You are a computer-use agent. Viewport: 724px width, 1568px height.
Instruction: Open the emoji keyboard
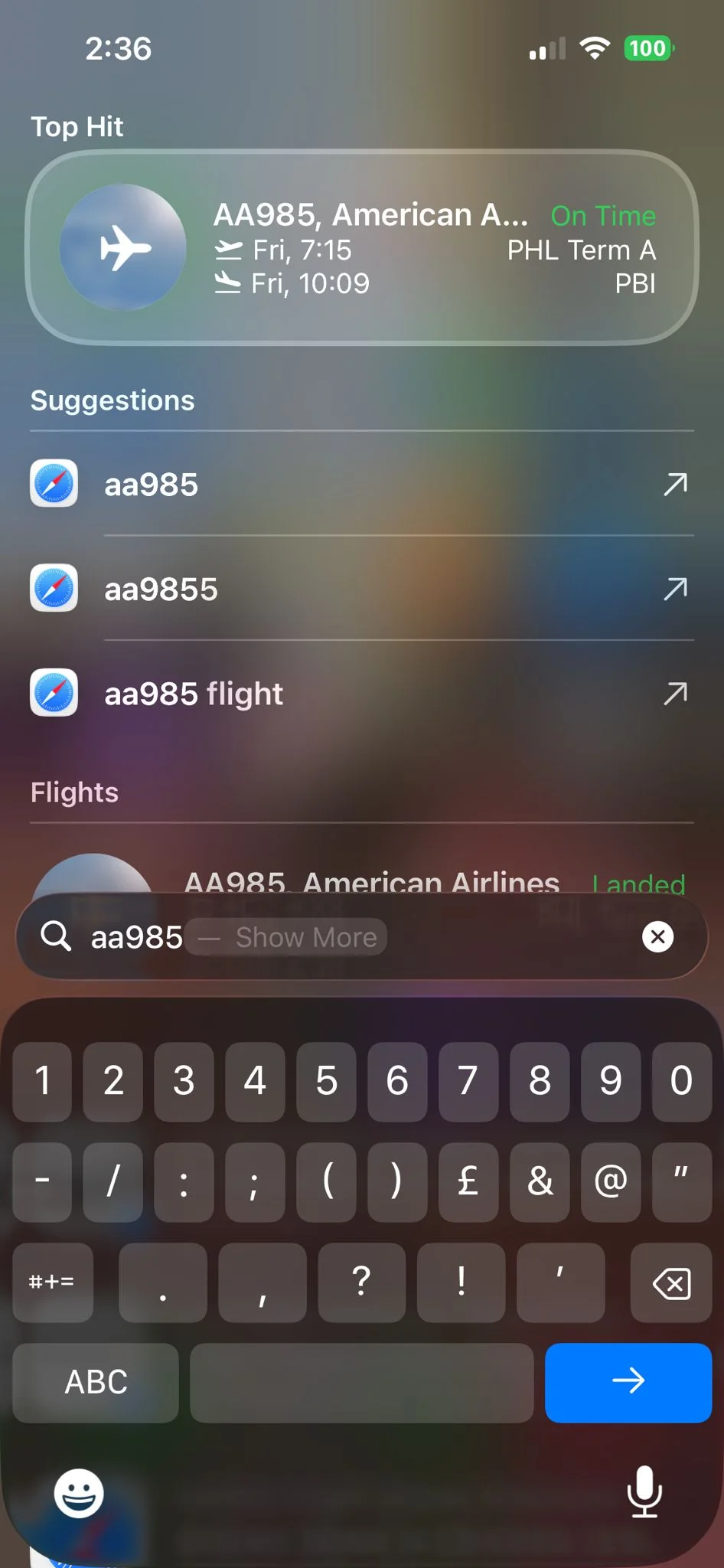point(79,1493)
